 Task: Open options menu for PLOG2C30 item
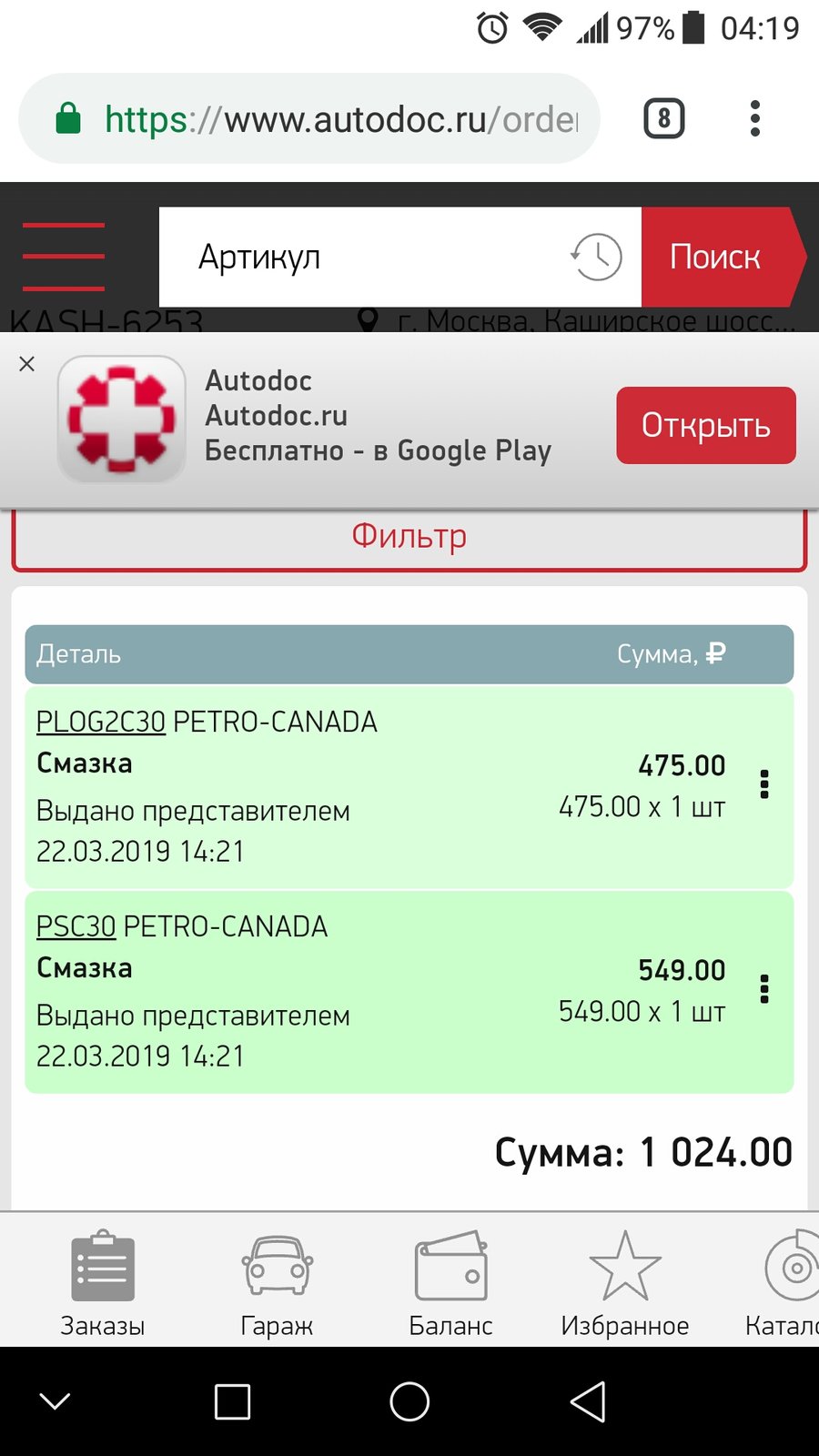point(764,784)
